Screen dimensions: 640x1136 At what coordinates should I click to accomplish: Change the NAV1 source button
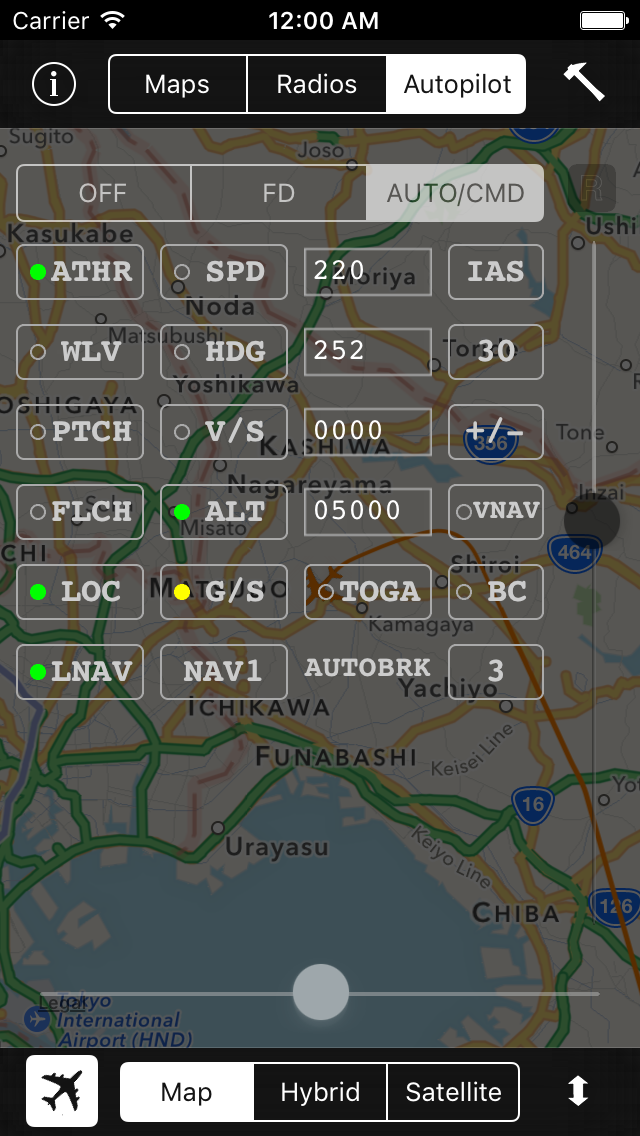[224, 672]
